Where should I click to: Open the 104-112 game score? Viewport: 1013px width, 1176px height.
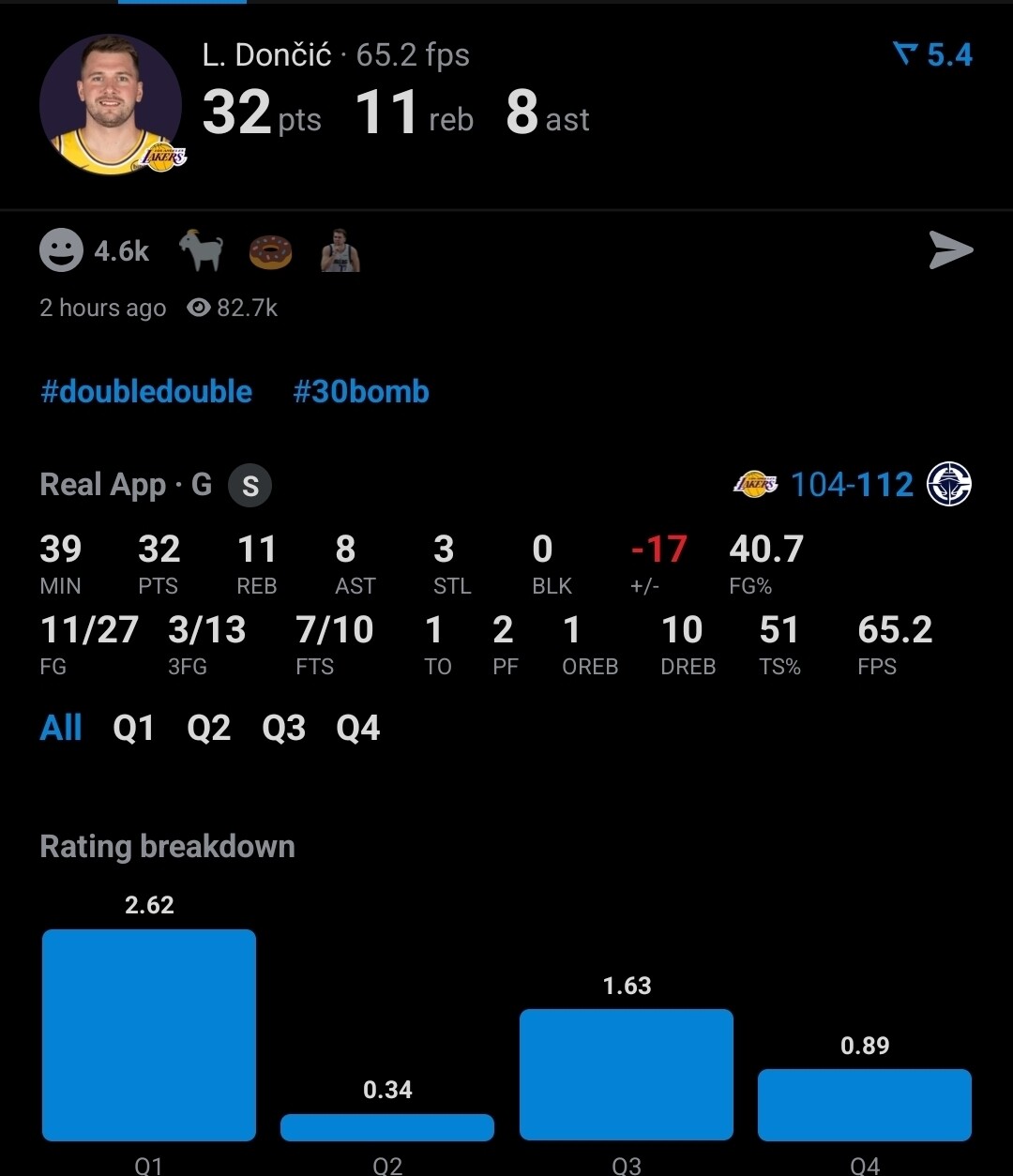852,485
